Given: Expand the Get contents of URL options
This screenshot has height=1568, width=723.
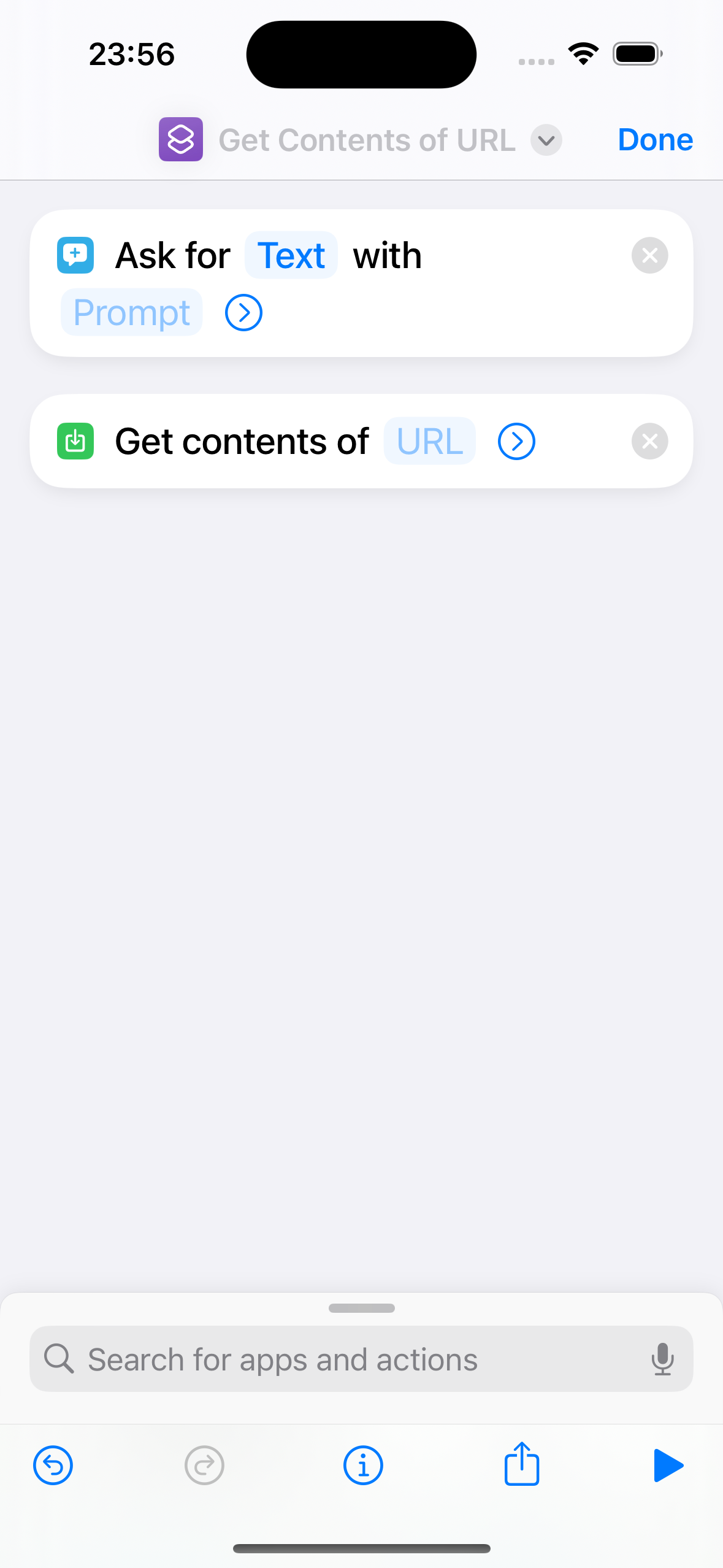Looking at the screenshot, I should [x=516, y=441].
